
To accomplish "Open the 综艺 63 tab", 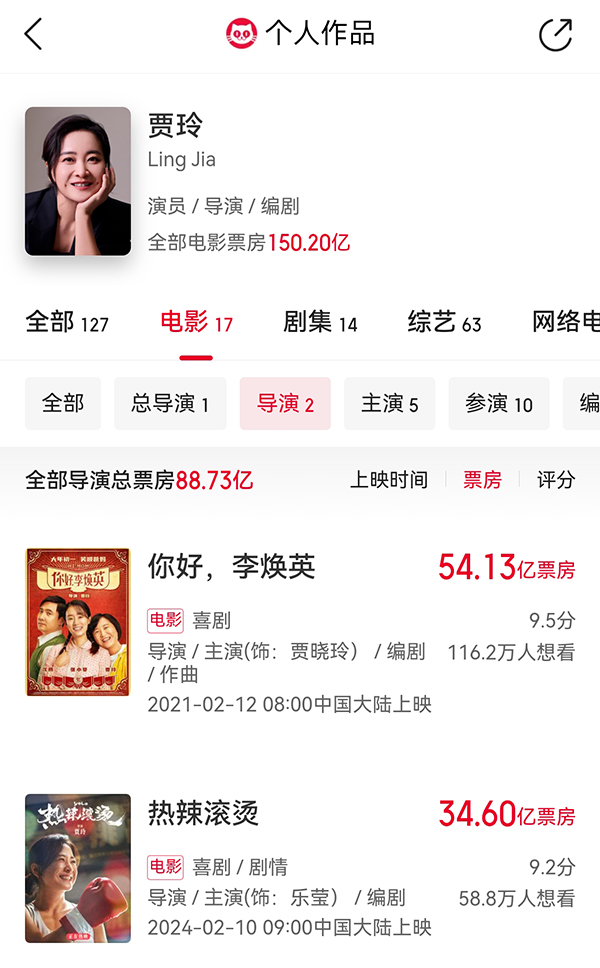I will click(x=444, y=323).
